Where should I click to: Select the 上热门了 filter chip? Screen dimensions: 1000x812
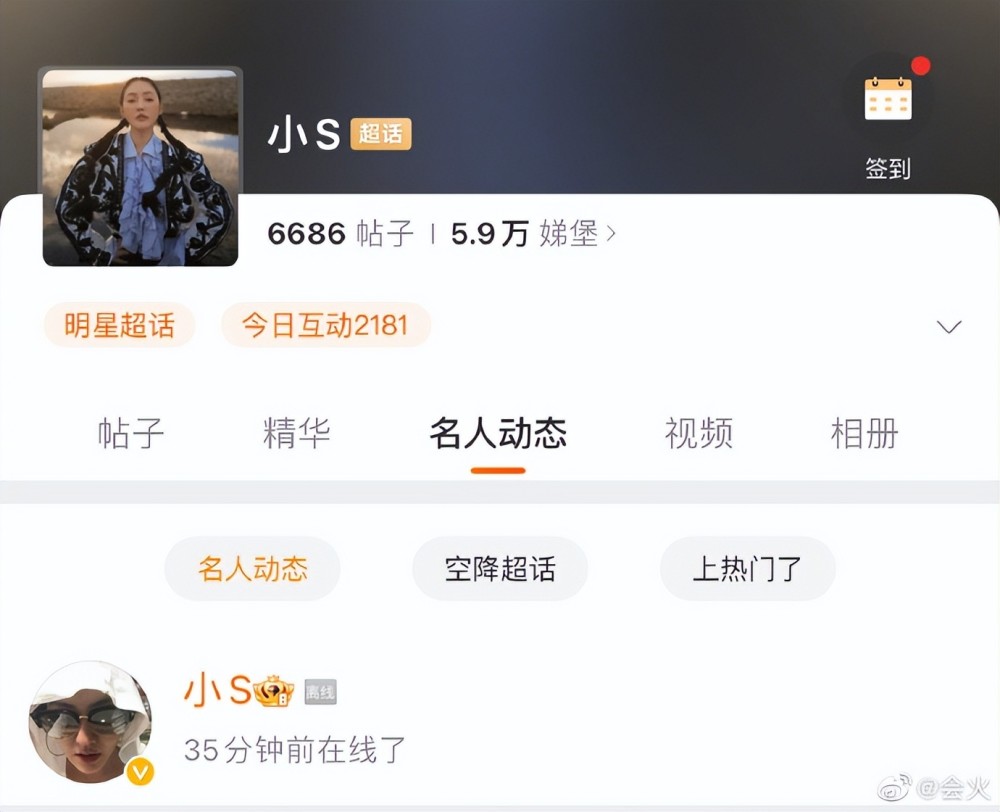747,569
